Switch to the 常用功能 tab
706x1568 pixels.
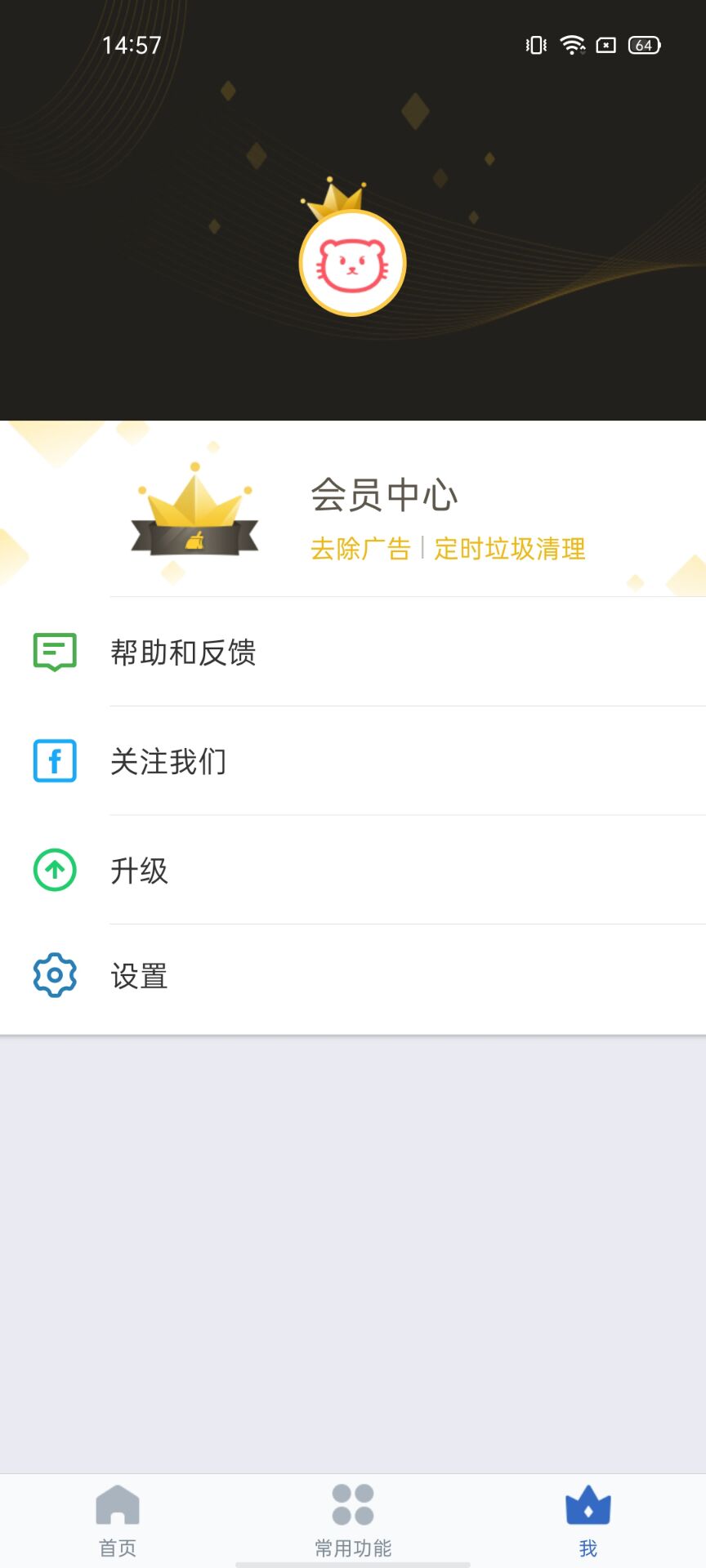(353, 1521)
